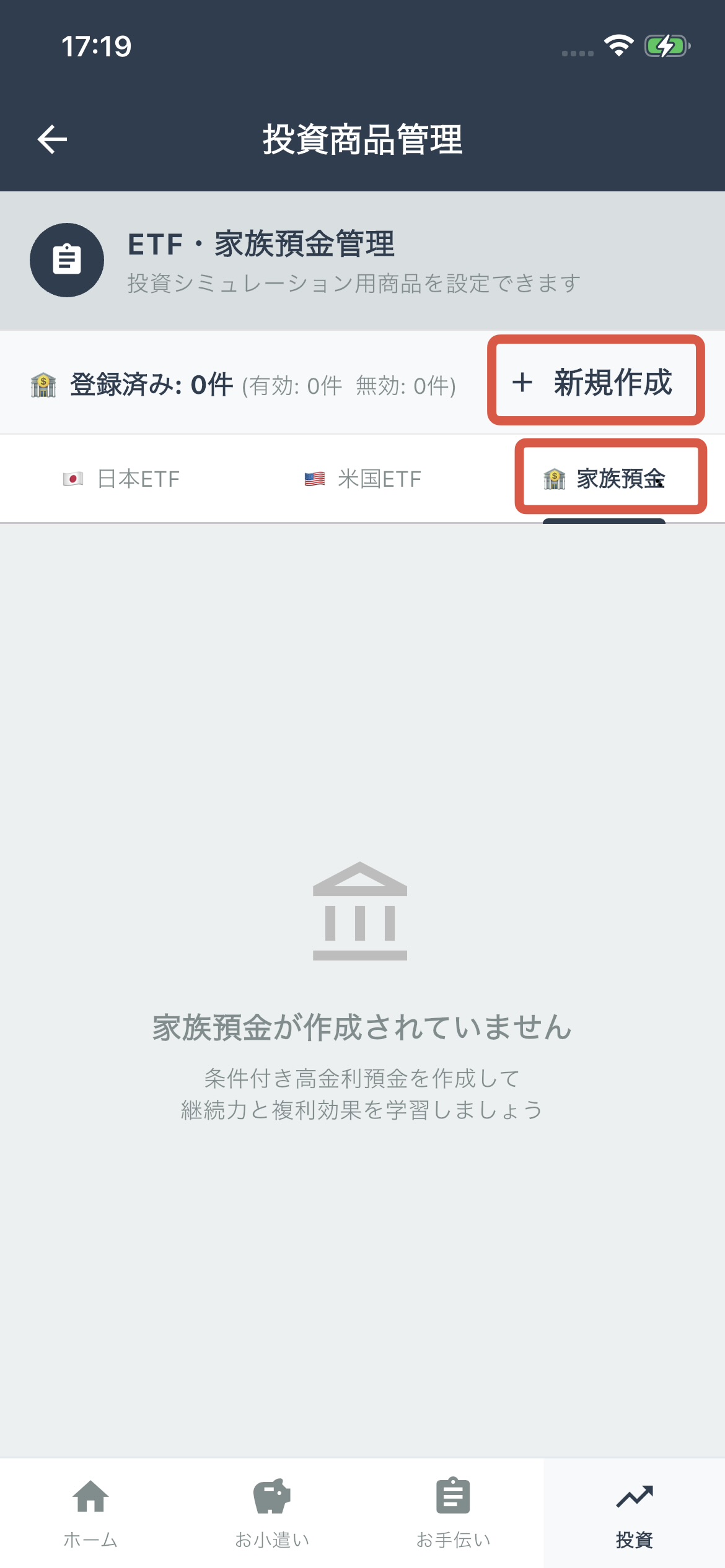Tap the battery charging indicator

click(667, 45)
